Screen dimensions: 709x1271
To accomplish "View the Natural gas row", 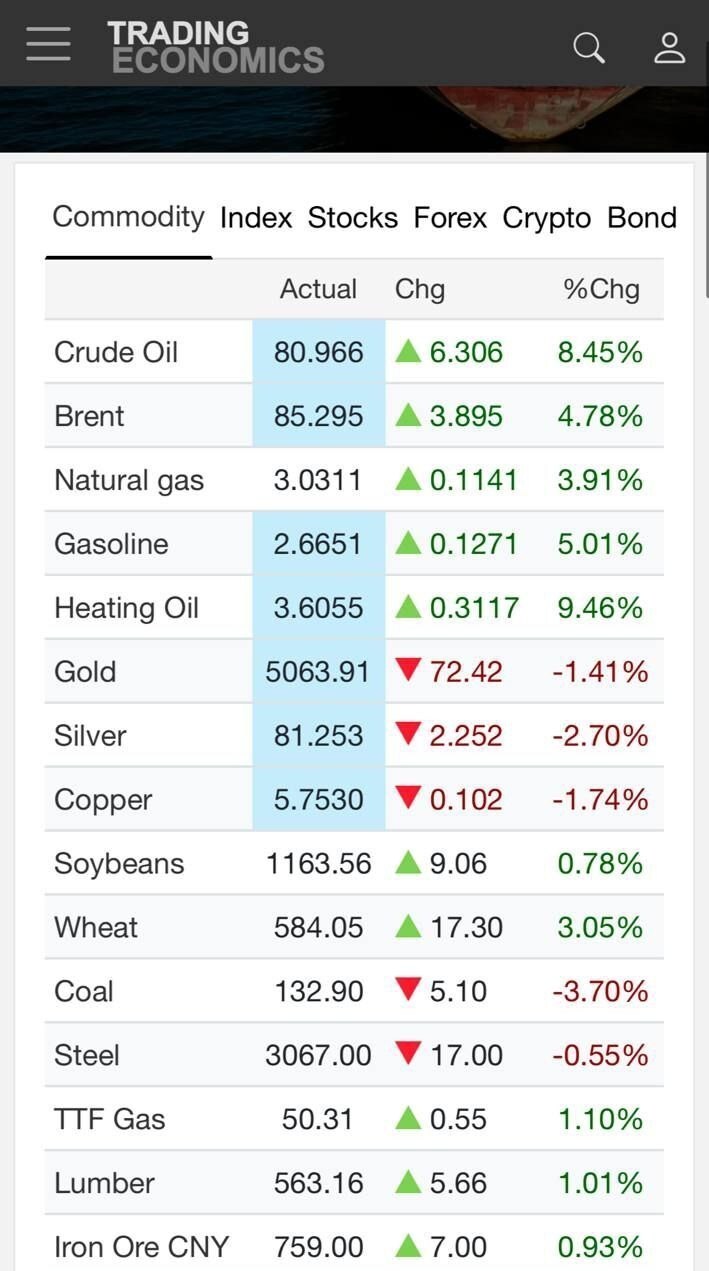I will 129,480.
